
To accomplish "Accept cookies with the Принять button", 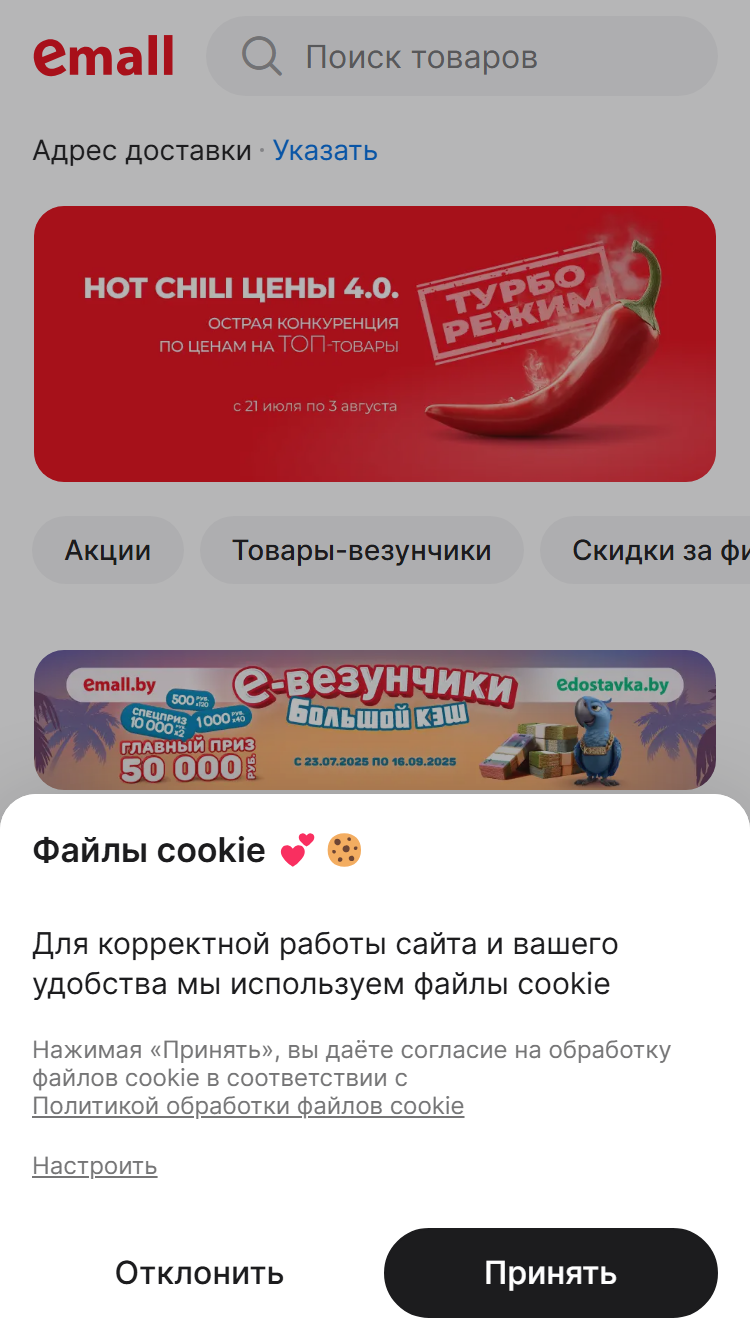I will click(x=551, y=1273).
